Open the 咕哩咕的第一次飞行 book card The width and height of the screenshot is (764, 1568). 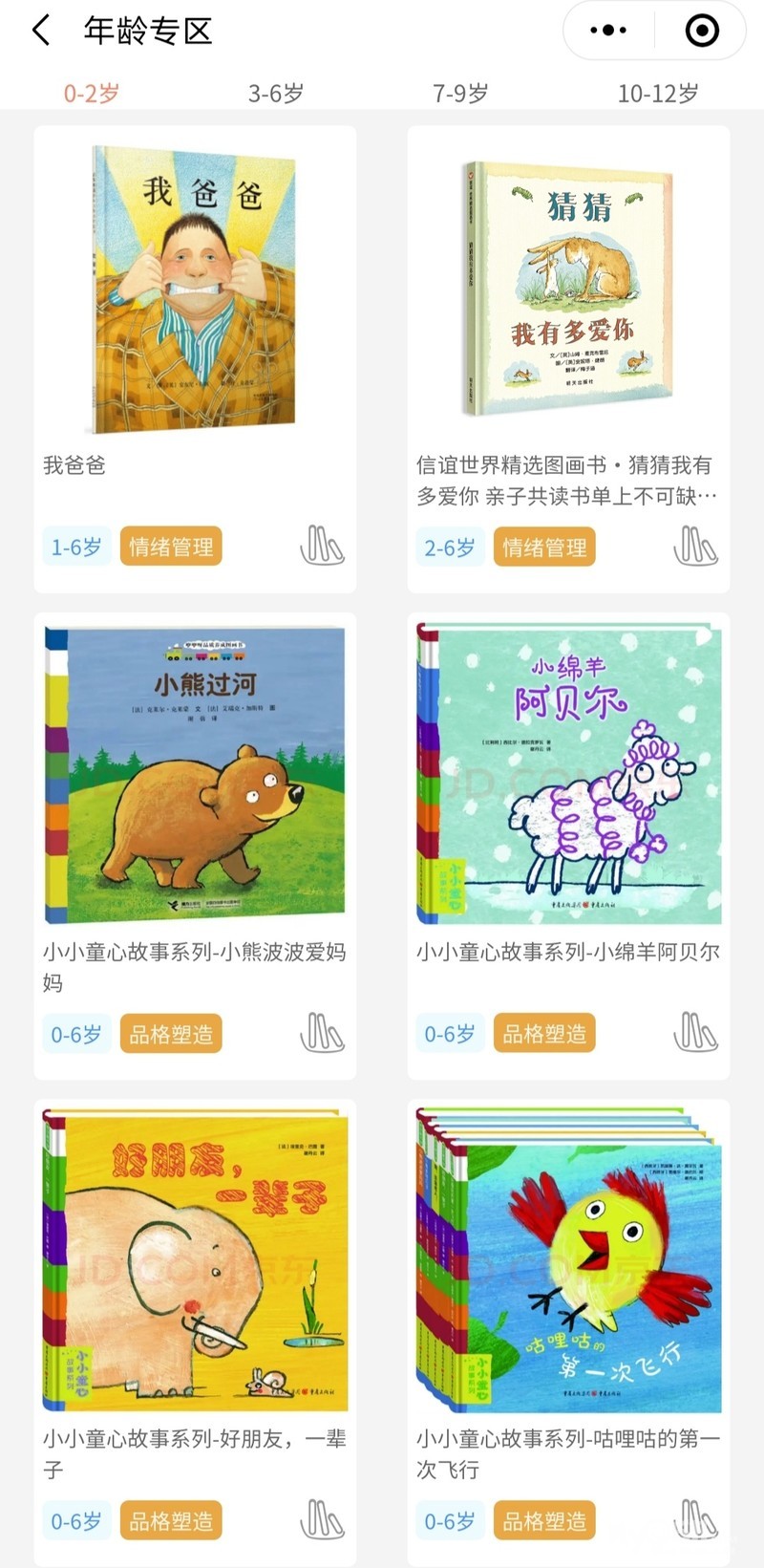click(568, 1261)
